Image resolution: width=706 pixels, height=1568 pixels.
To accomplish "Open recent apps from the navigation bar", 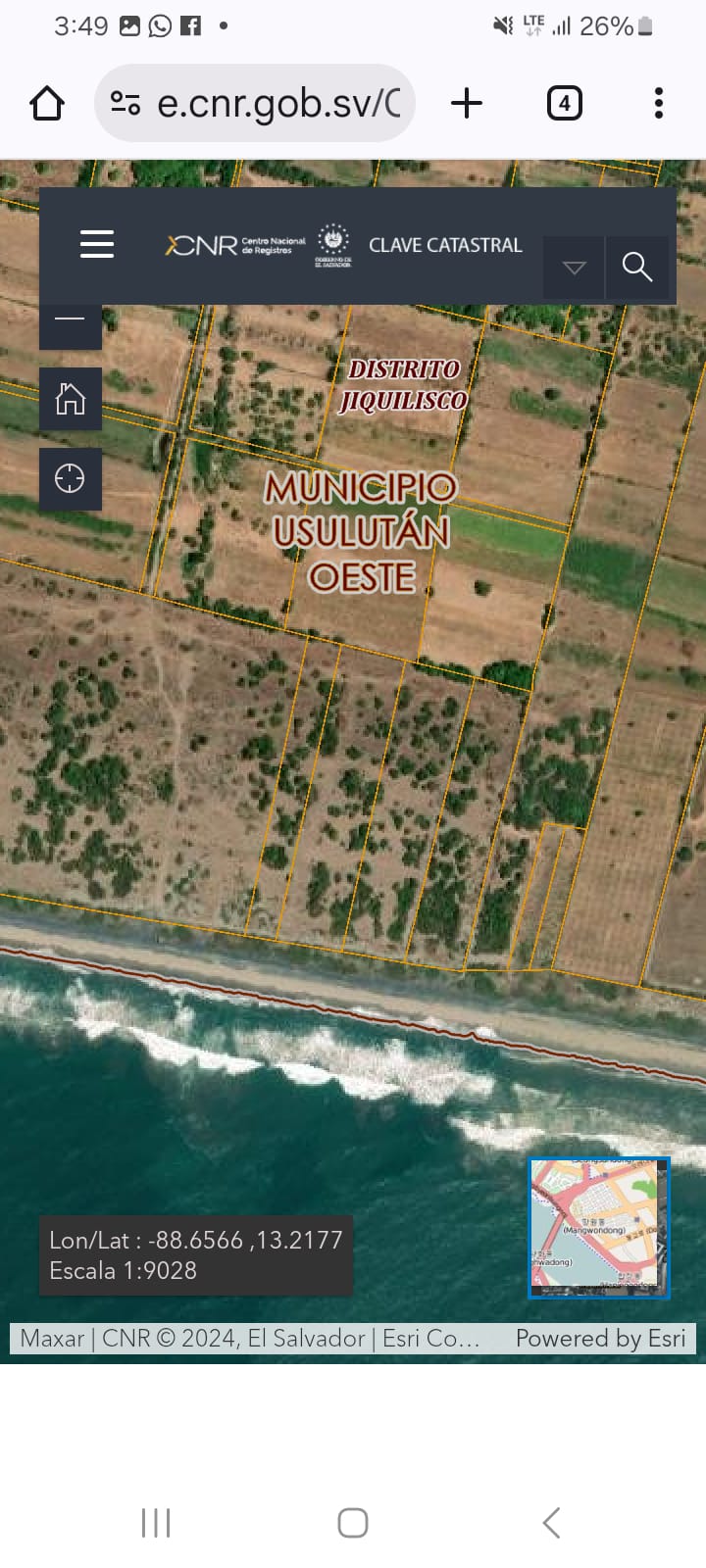I will click(x=156, y=1522).
